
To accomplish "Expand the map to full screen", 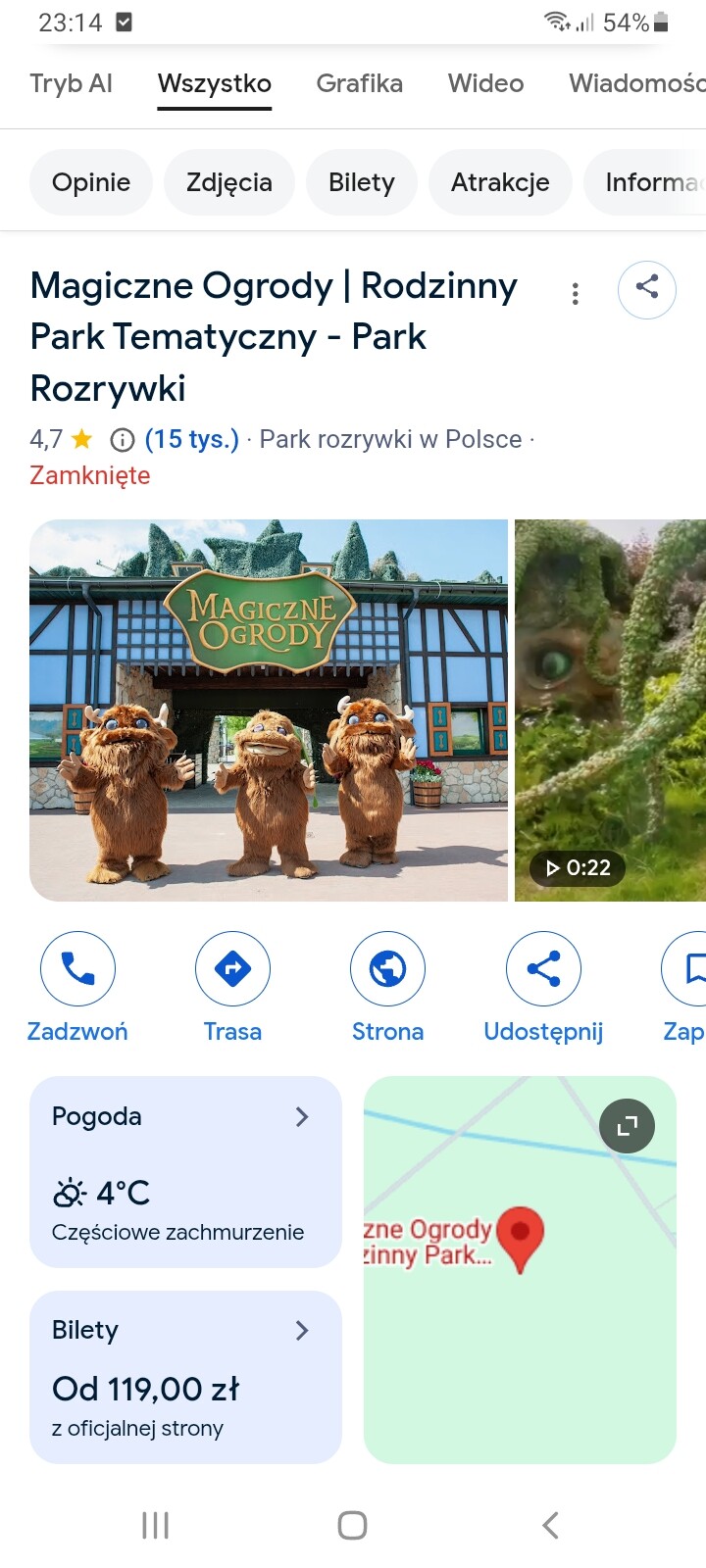I will point(627,1126).
